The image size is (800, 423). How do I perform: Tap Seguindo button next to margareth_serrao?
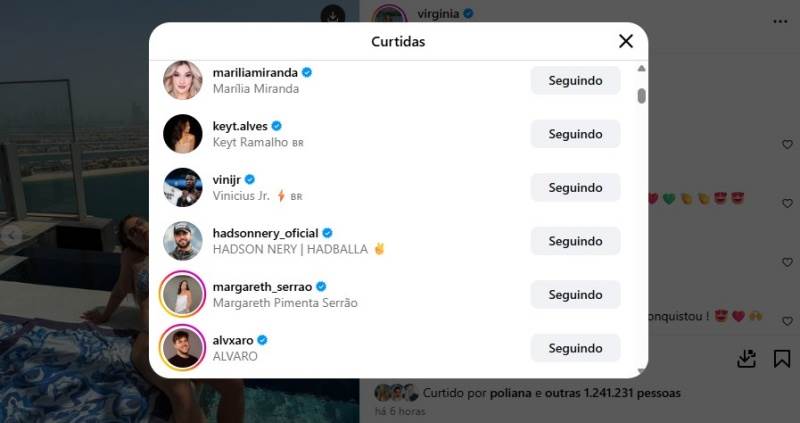coord(575,295)
